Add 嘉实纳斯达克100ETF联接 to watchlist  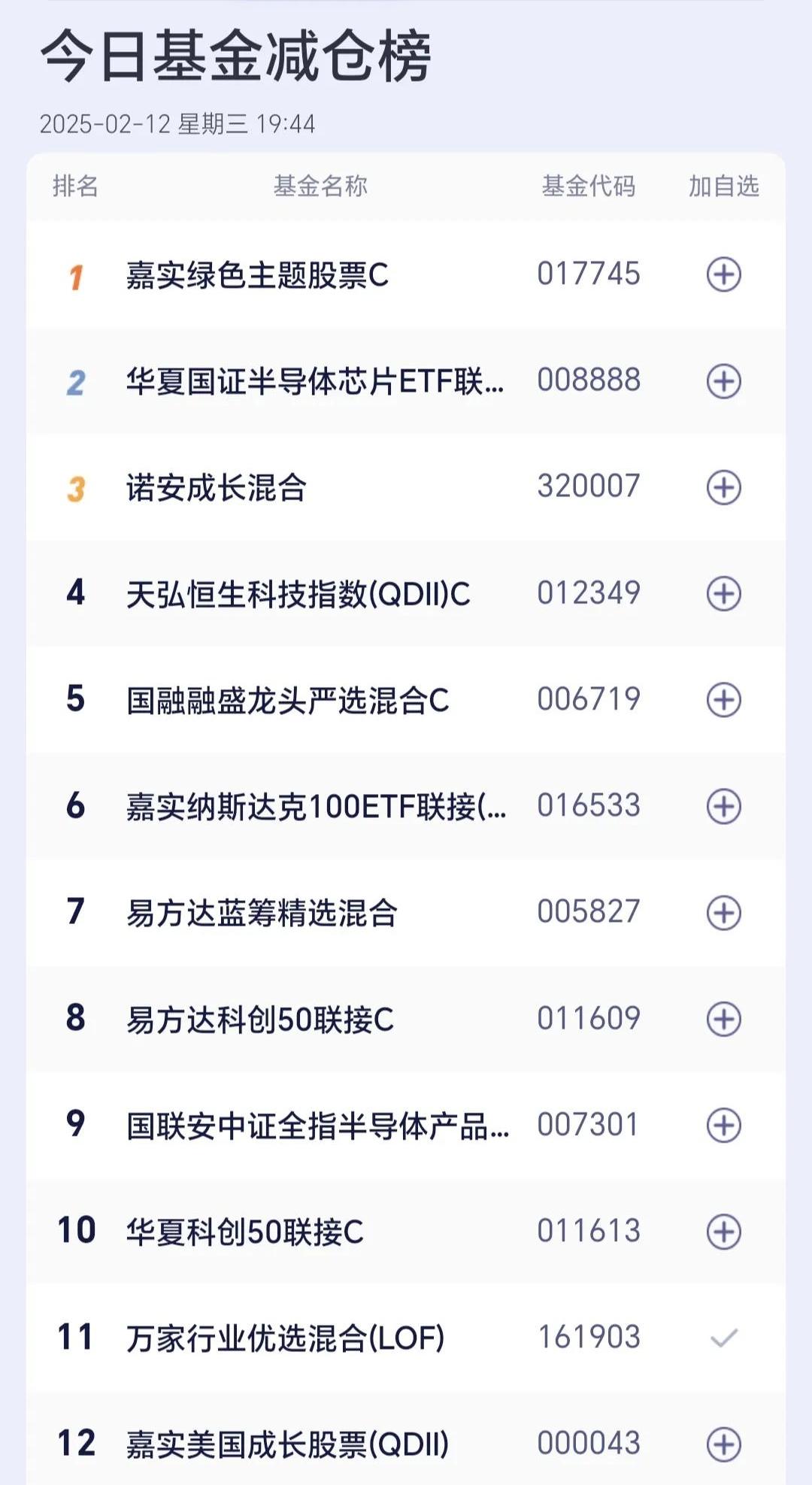(x=726, y=806)
